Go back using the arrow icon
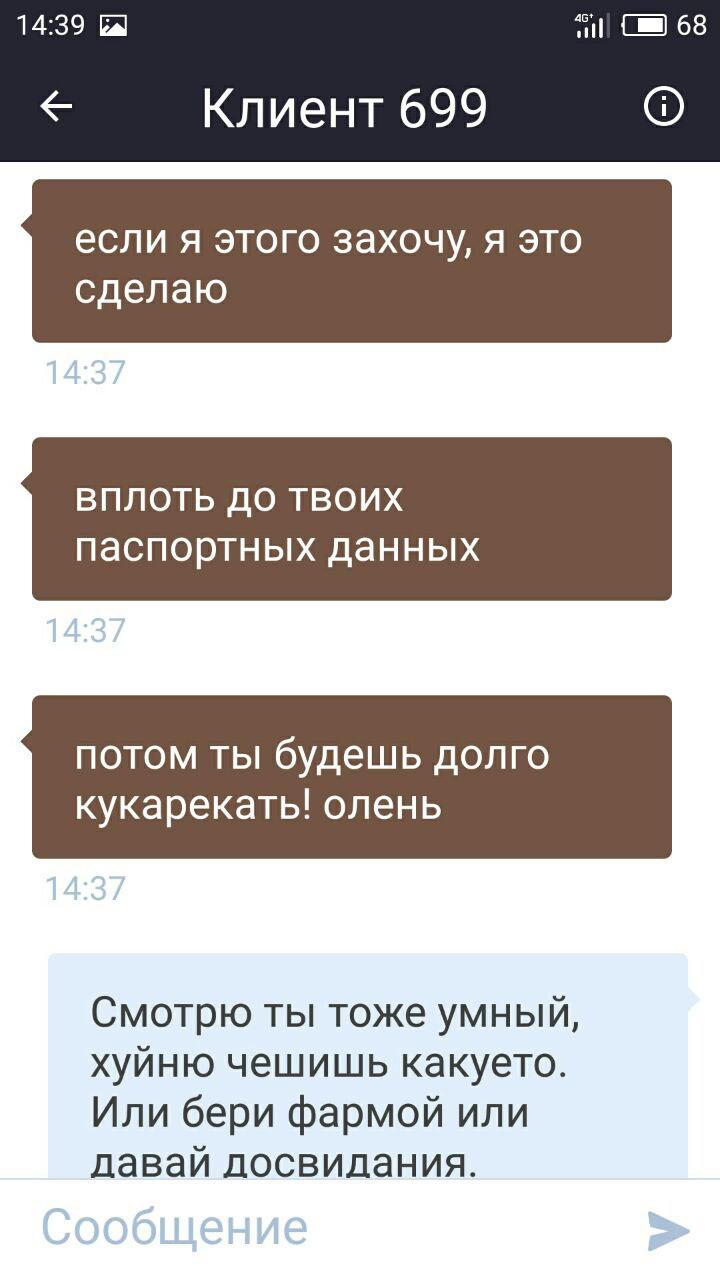Screen dimensions: 720x1280 pos(56,107)
